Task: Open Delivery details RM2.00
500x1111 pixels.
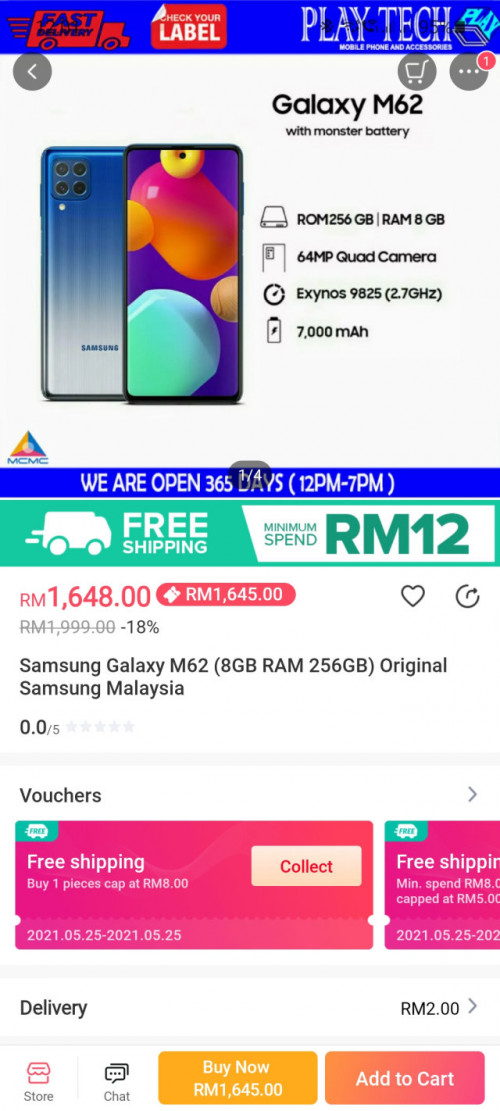Action: pos(250,1007)
